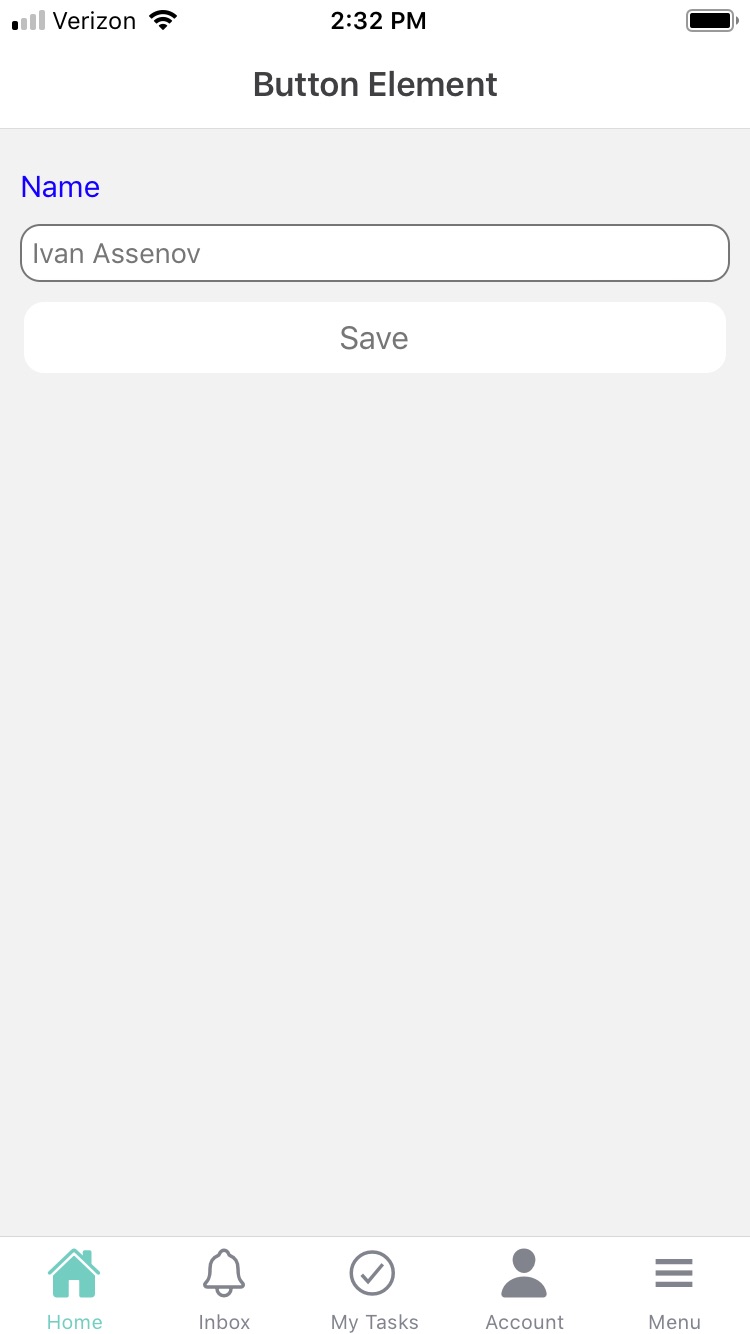The width and height of the screenshot is (750, 1334).
Task: Switch to the My Tasks tab
Action: [x=374, y=1288]
